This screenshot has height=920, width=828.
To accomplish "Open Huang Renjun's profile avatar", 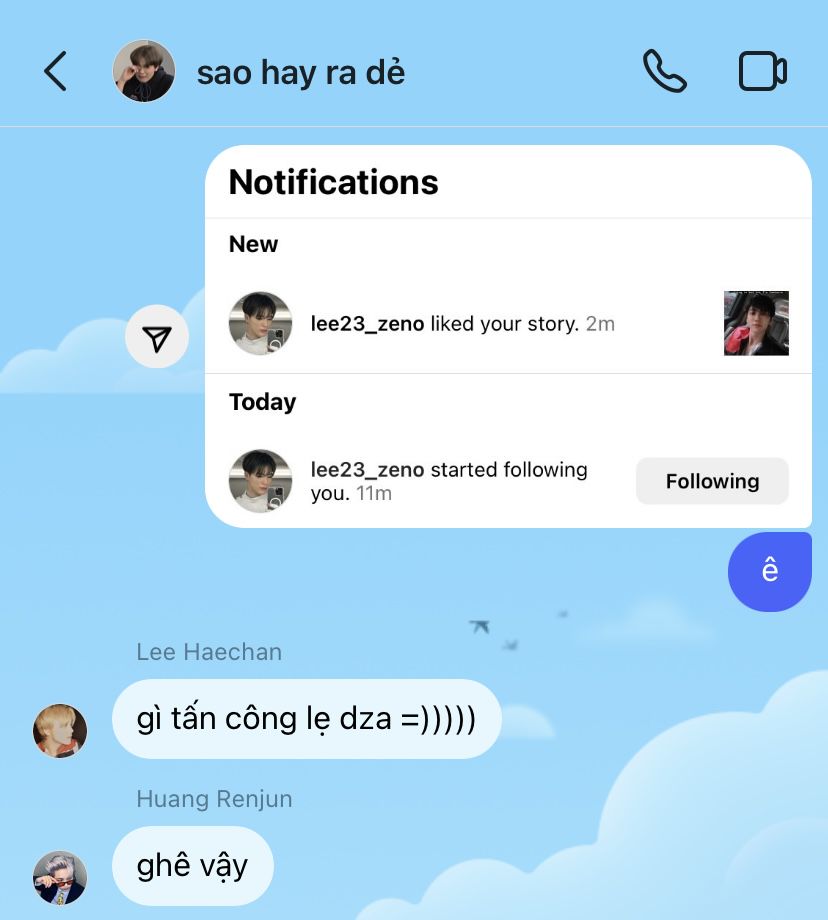I will pos(60,877).
